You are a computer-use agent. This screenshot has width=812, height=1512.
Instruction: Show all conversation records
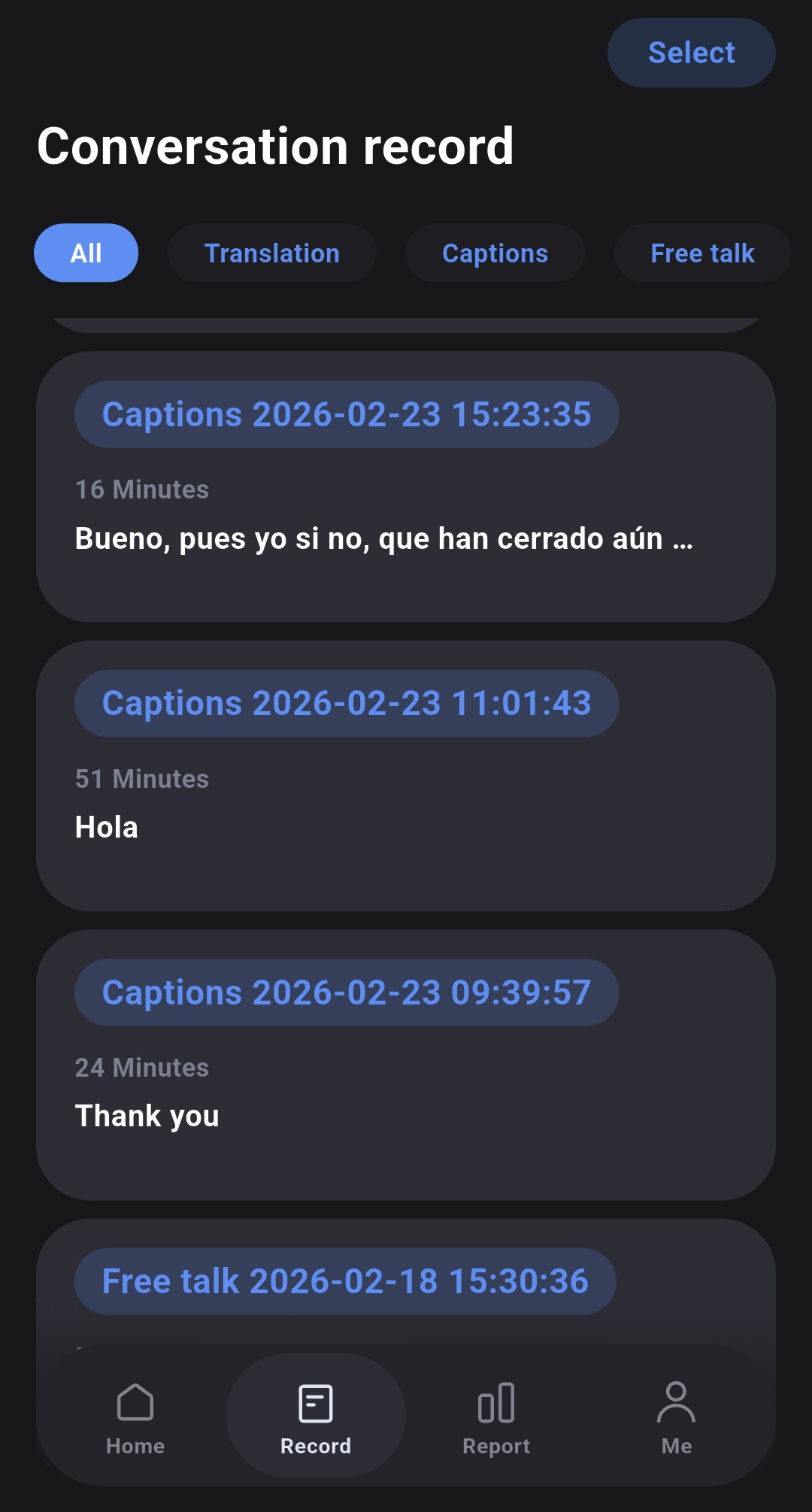(x=86, y=253)
